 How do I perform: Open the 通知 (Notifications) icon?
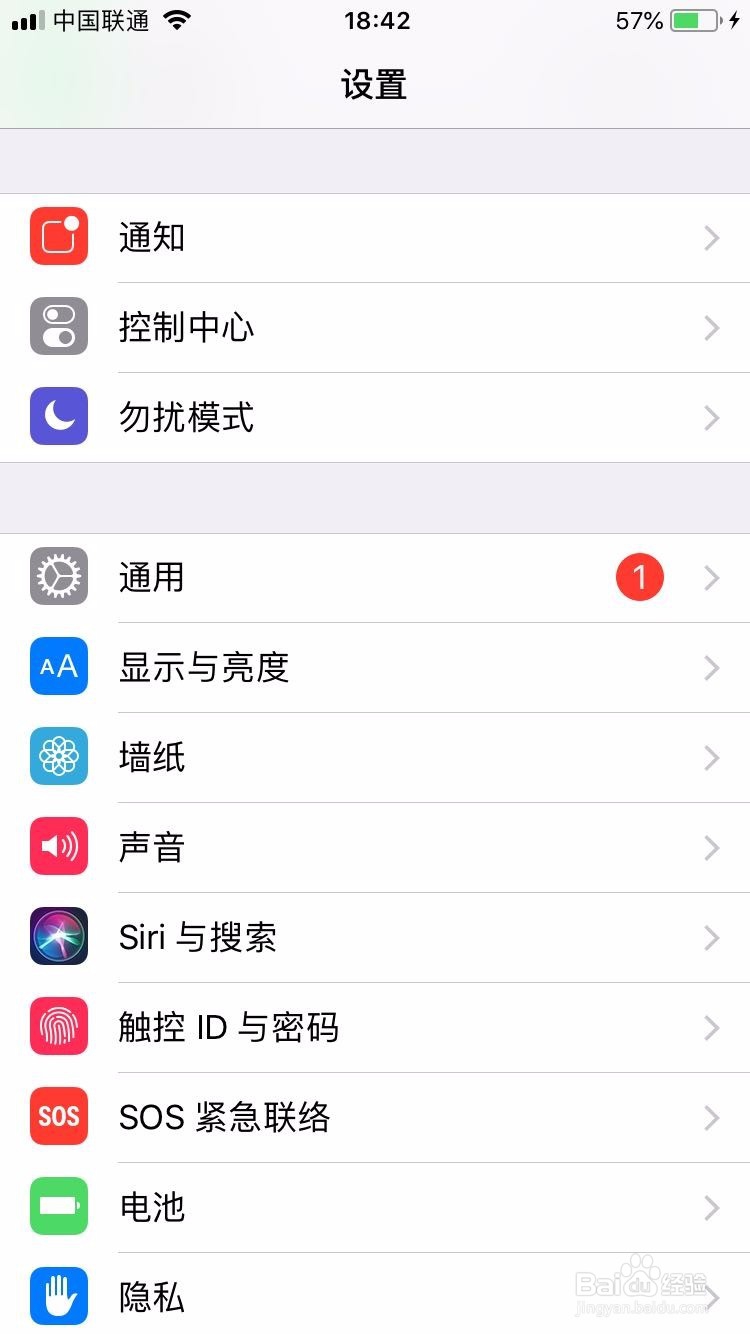58,237
